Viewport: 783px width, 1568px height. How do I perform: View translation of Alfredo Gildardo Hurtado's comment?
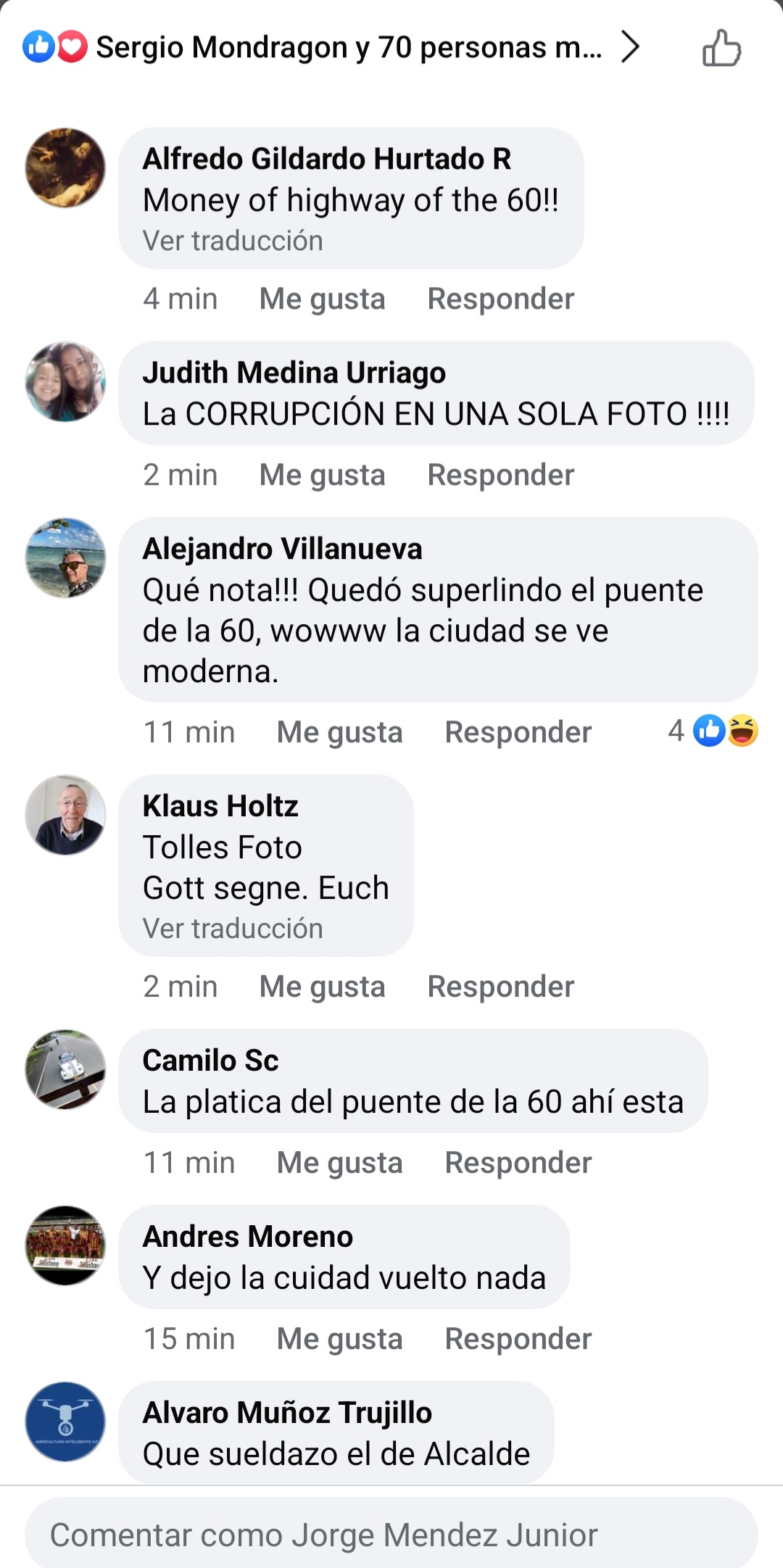[x=233, y=241]
